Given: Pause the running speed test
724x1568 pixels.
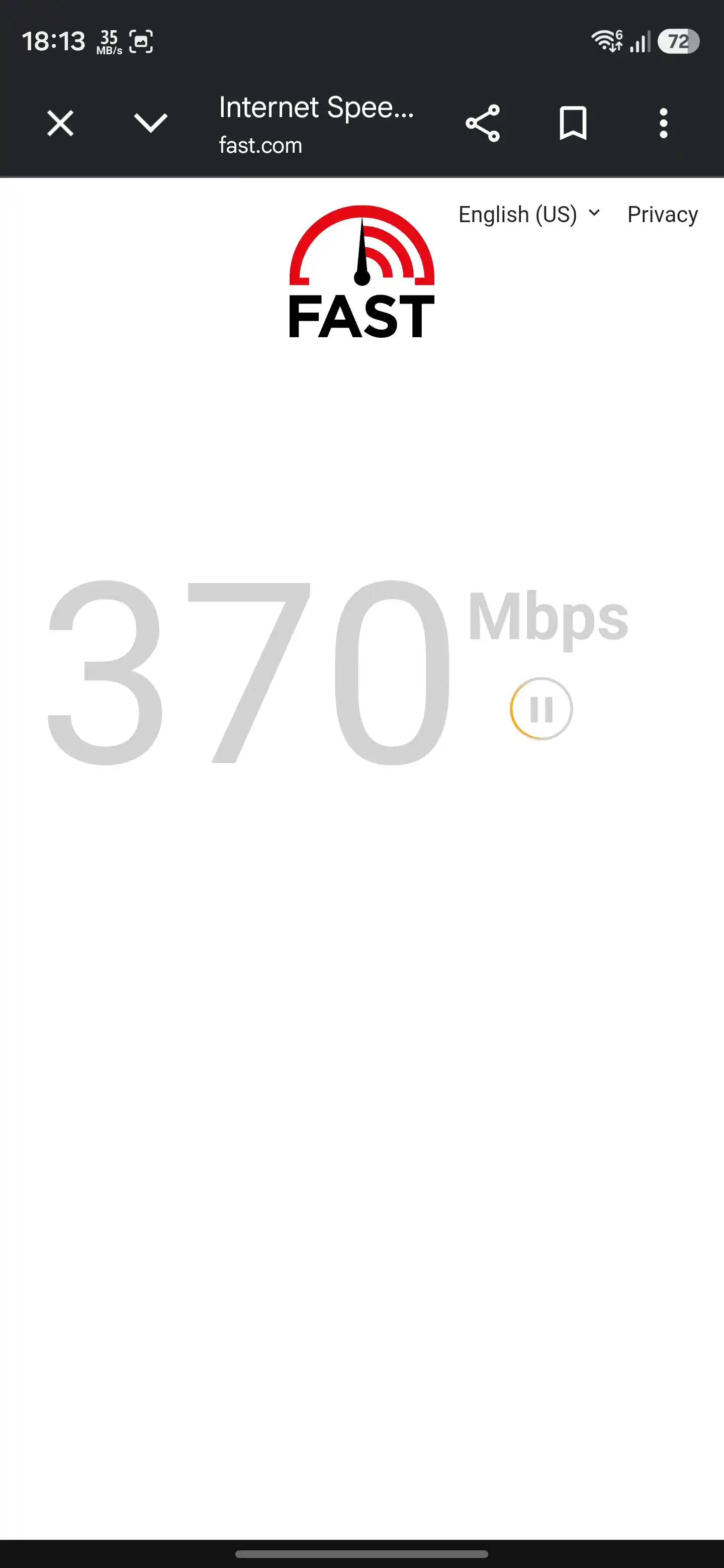Looking at the screenshot, I should [x=540, y=709].
